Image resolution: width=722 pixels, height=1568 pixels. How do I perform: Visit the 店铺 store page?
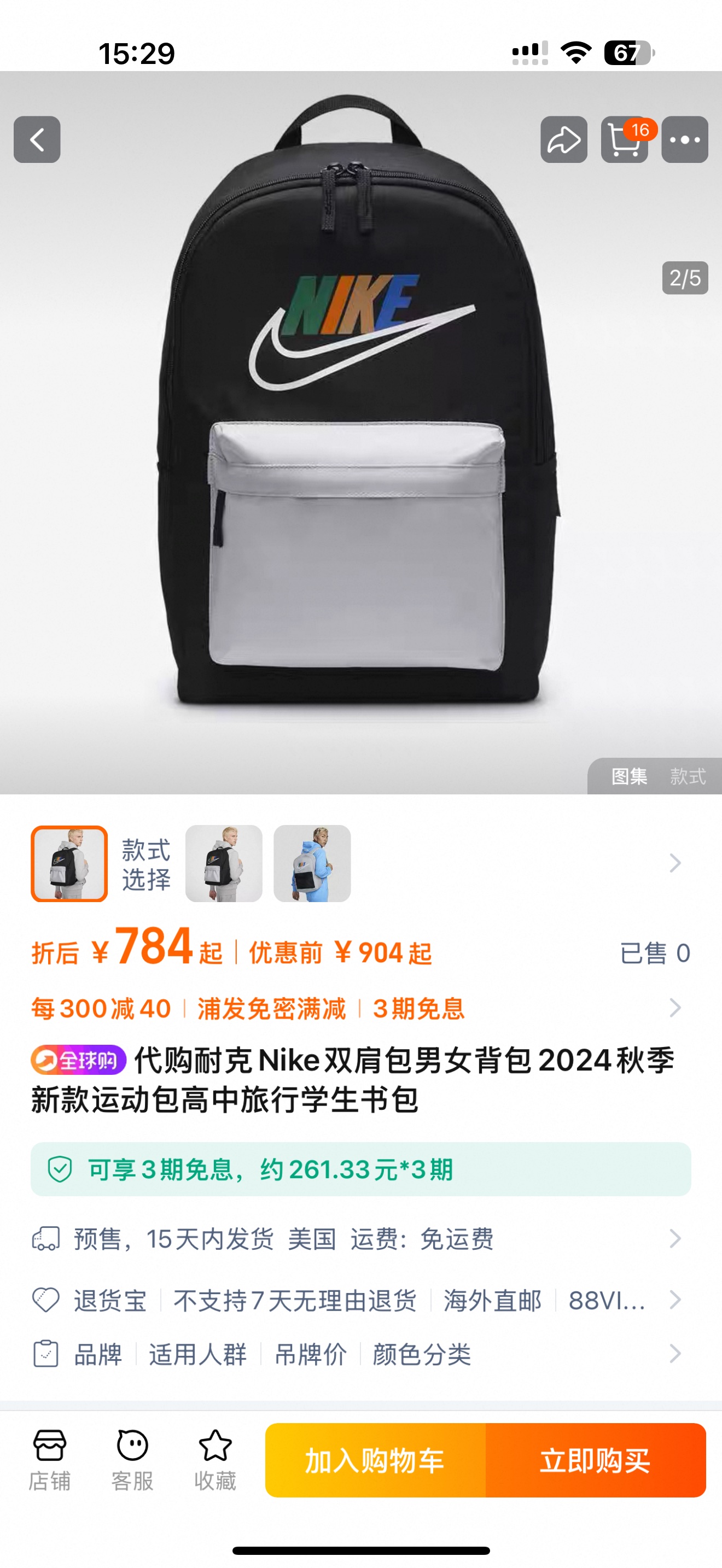click(x=49, y=1460)
